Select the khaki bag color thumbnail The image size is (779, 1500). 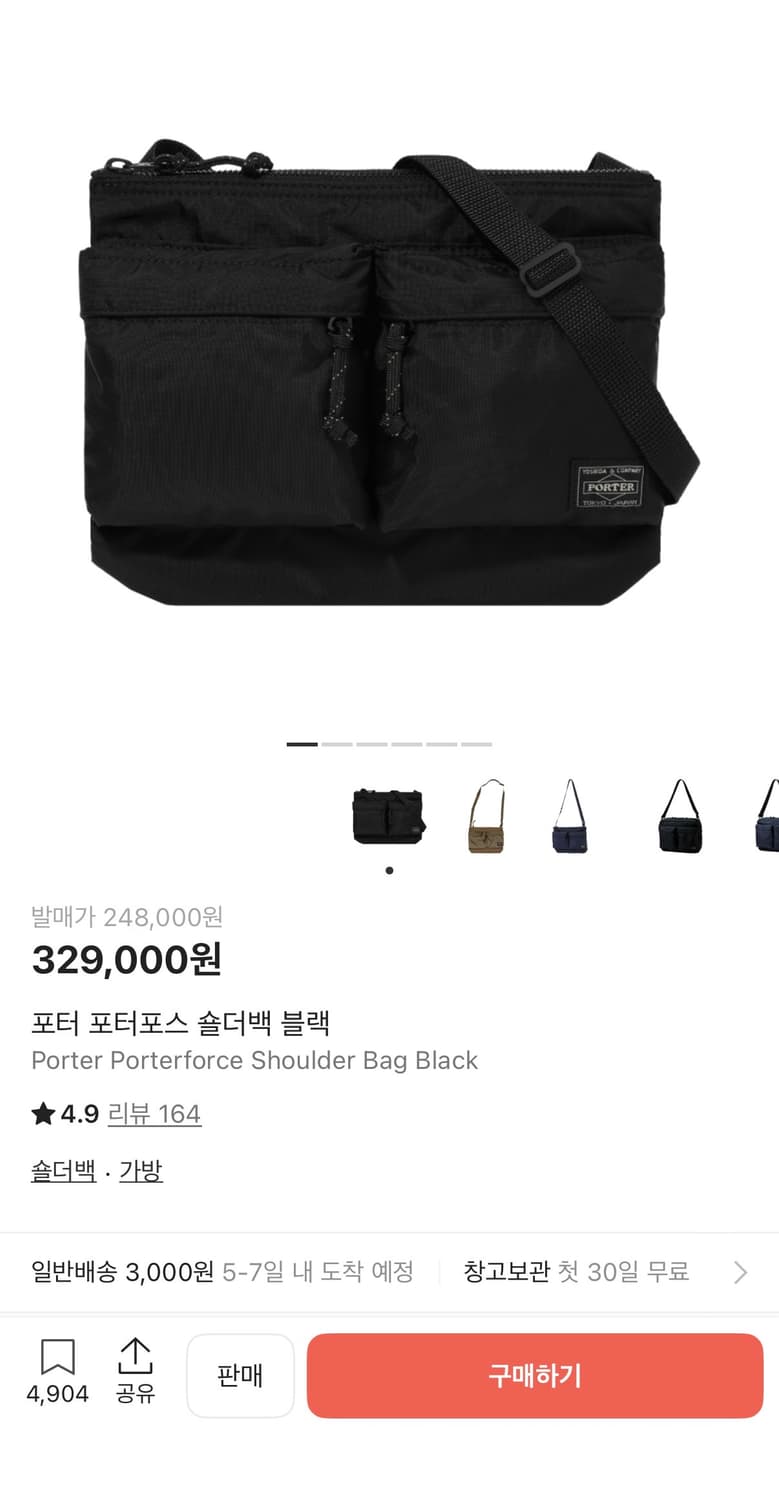point(485,816)
